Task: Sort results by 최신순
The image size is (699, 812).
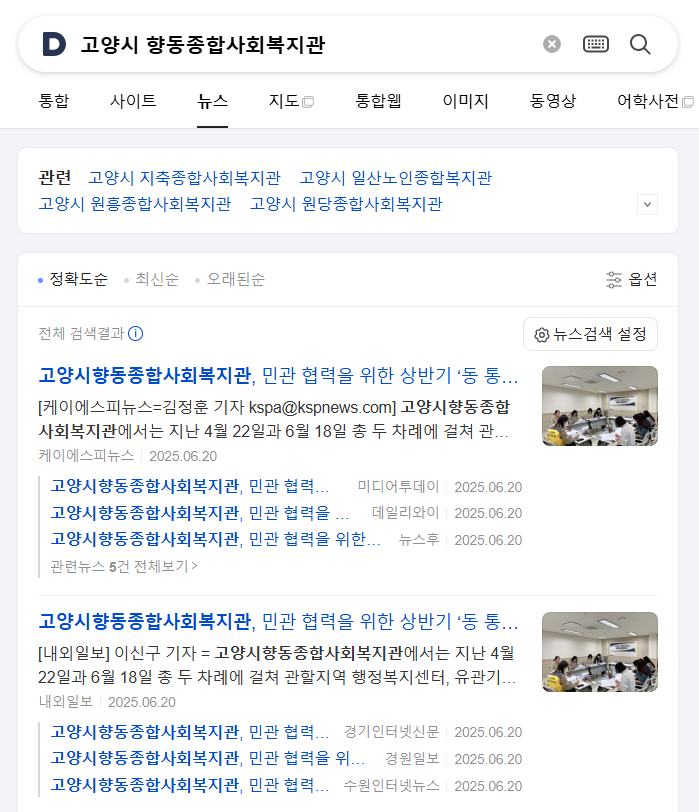Action: (156, 280)
